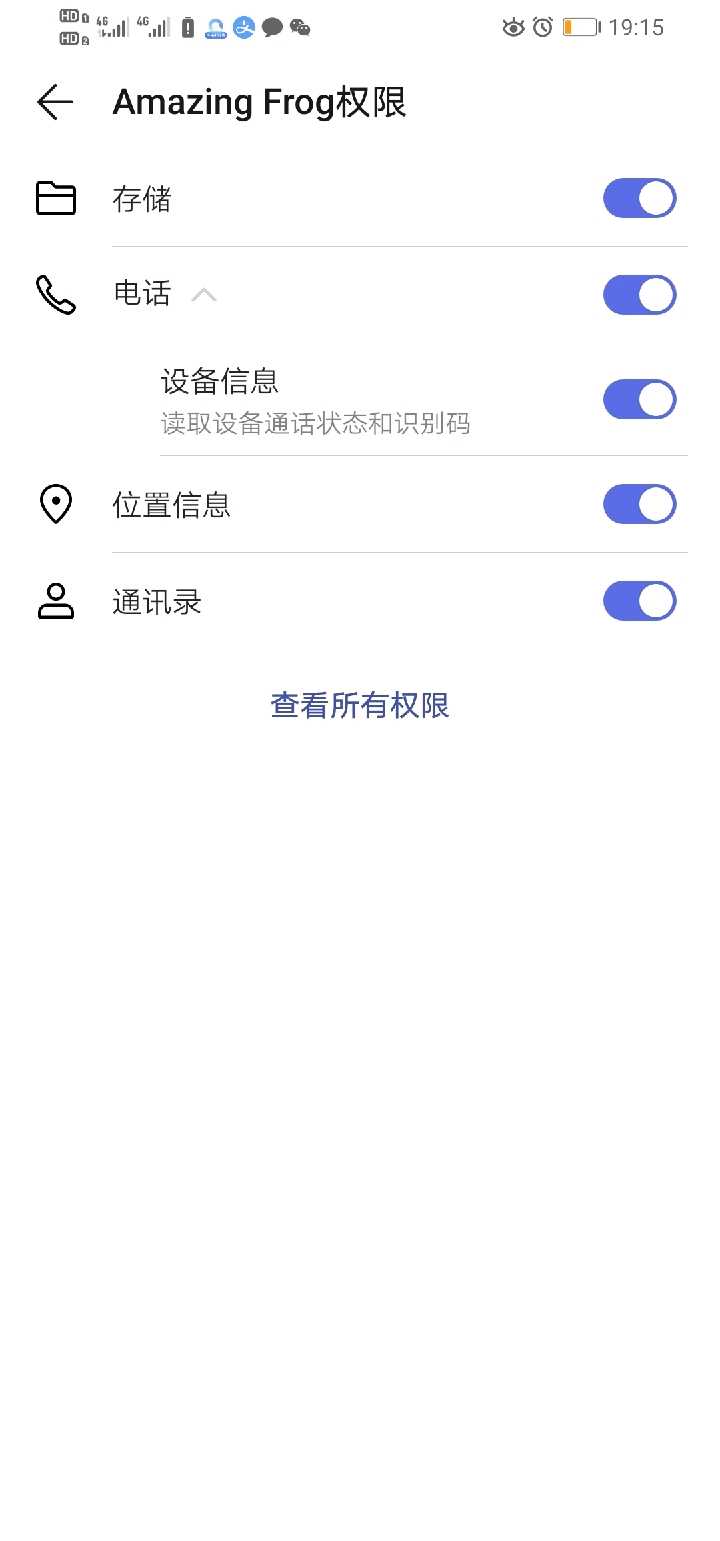
Task: Go back using the arrow icon
Action: coord(55,102)
